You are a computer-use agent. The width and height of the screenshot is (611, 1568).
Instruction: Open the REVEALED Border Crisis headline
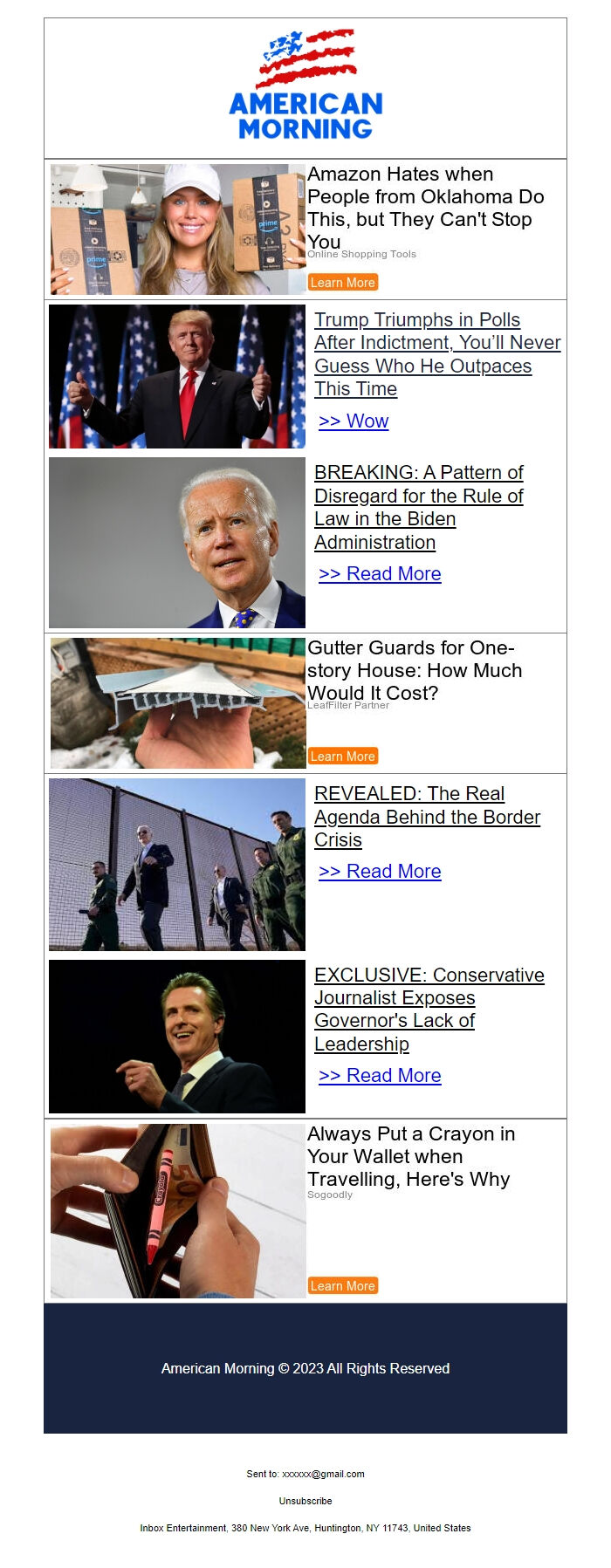(x=426, y=817)
